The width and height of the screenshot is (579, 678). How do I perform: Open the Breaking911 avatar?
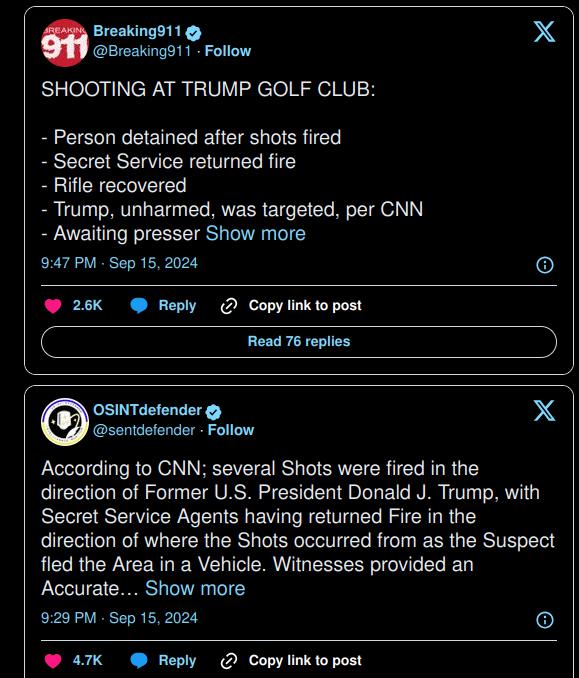(65, 43)
